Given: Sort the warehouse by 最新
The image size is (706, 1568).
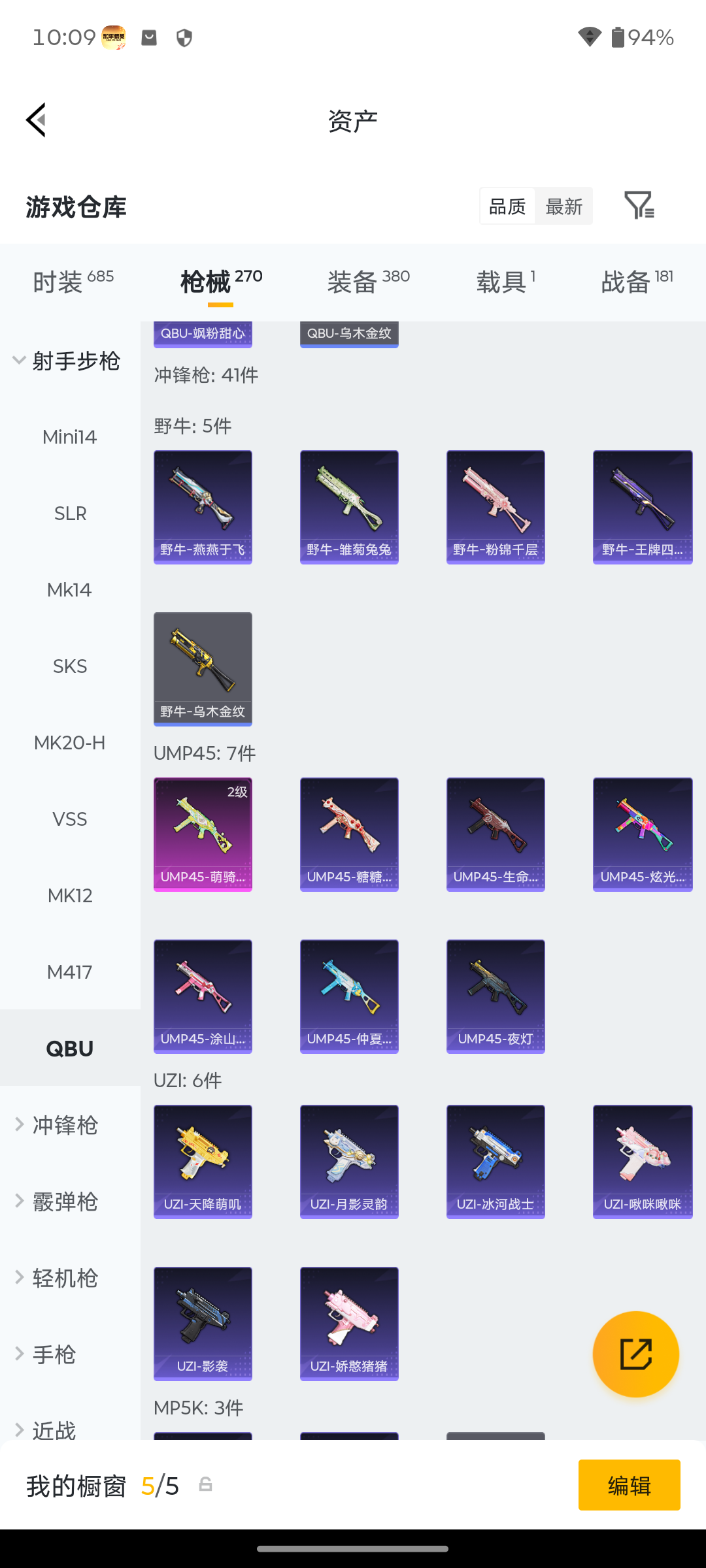Looking at the screenshot, I should pos(563,206).
